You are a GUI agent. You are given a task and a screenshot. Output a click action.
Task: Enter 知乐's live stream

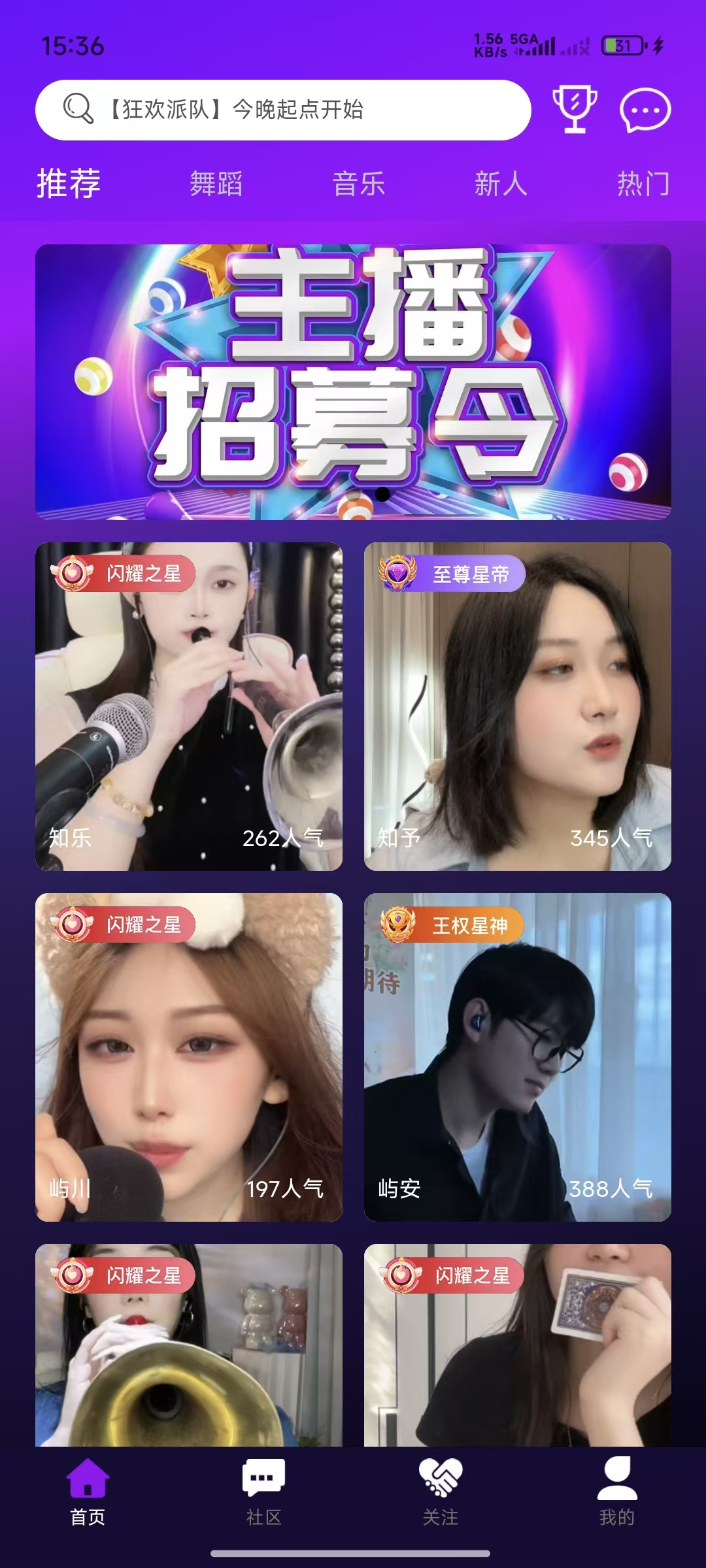[x=189, y=706]
